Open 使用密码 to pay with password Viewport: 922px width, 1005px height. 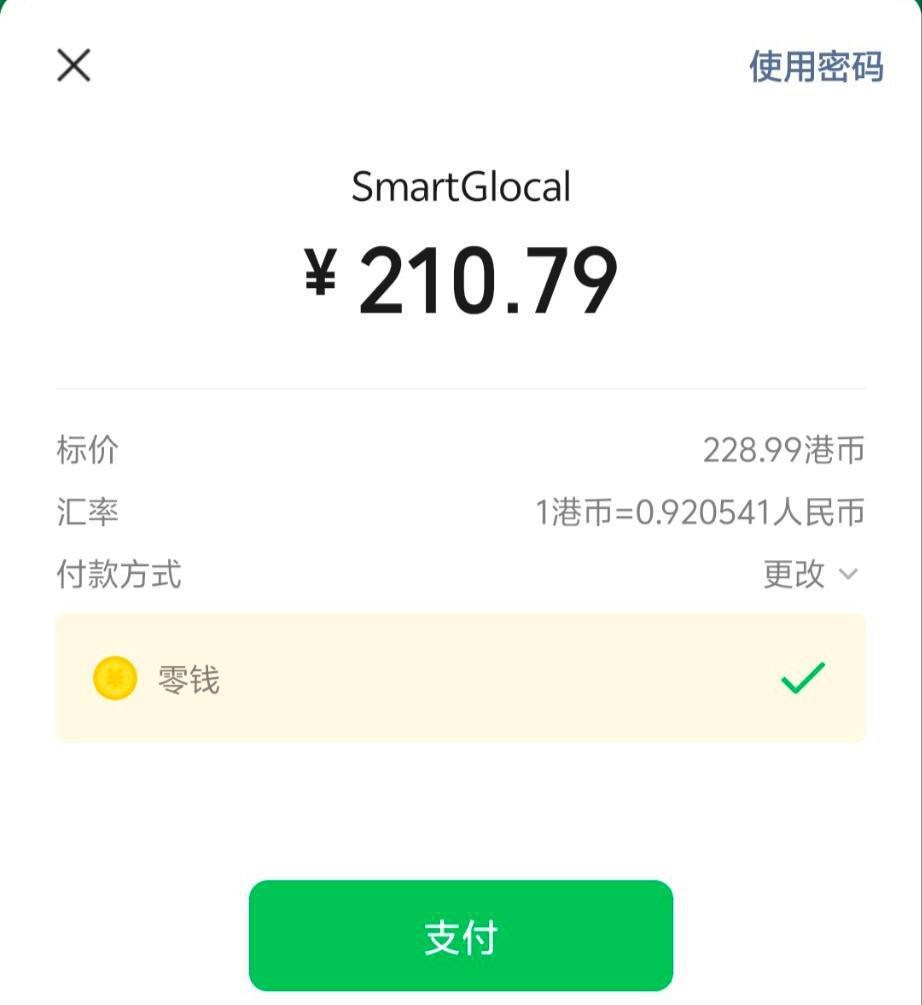pos(816,66)
